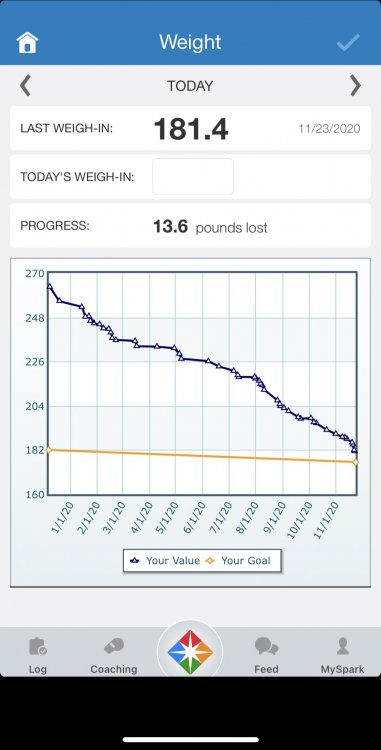Tap the Today's Weigh-In field
Viewport: 381px width, 750px height.
[x=193, y=176]
